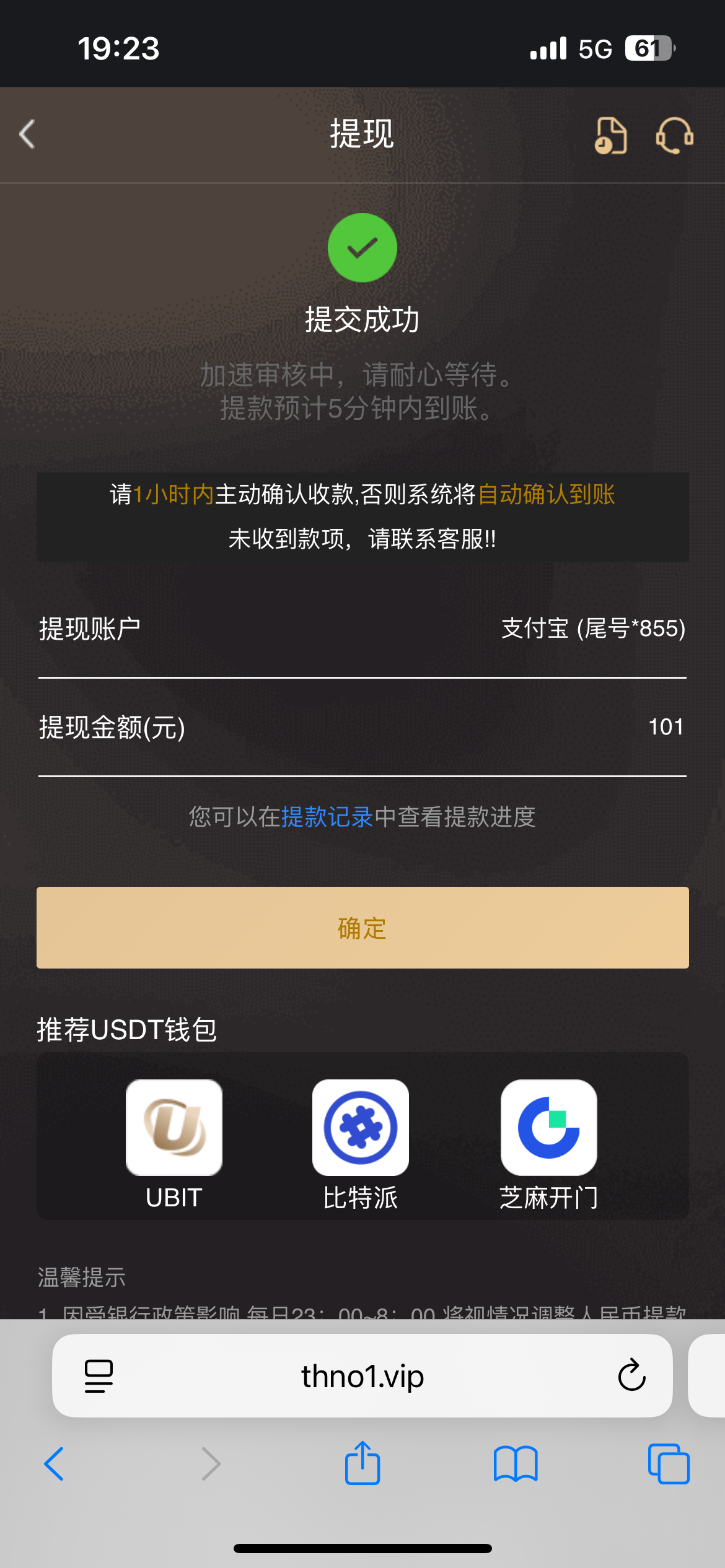Contact customer service via headset icon
Image resolution: width=725 pixels, height=1568 pixels.
(674, 135)
